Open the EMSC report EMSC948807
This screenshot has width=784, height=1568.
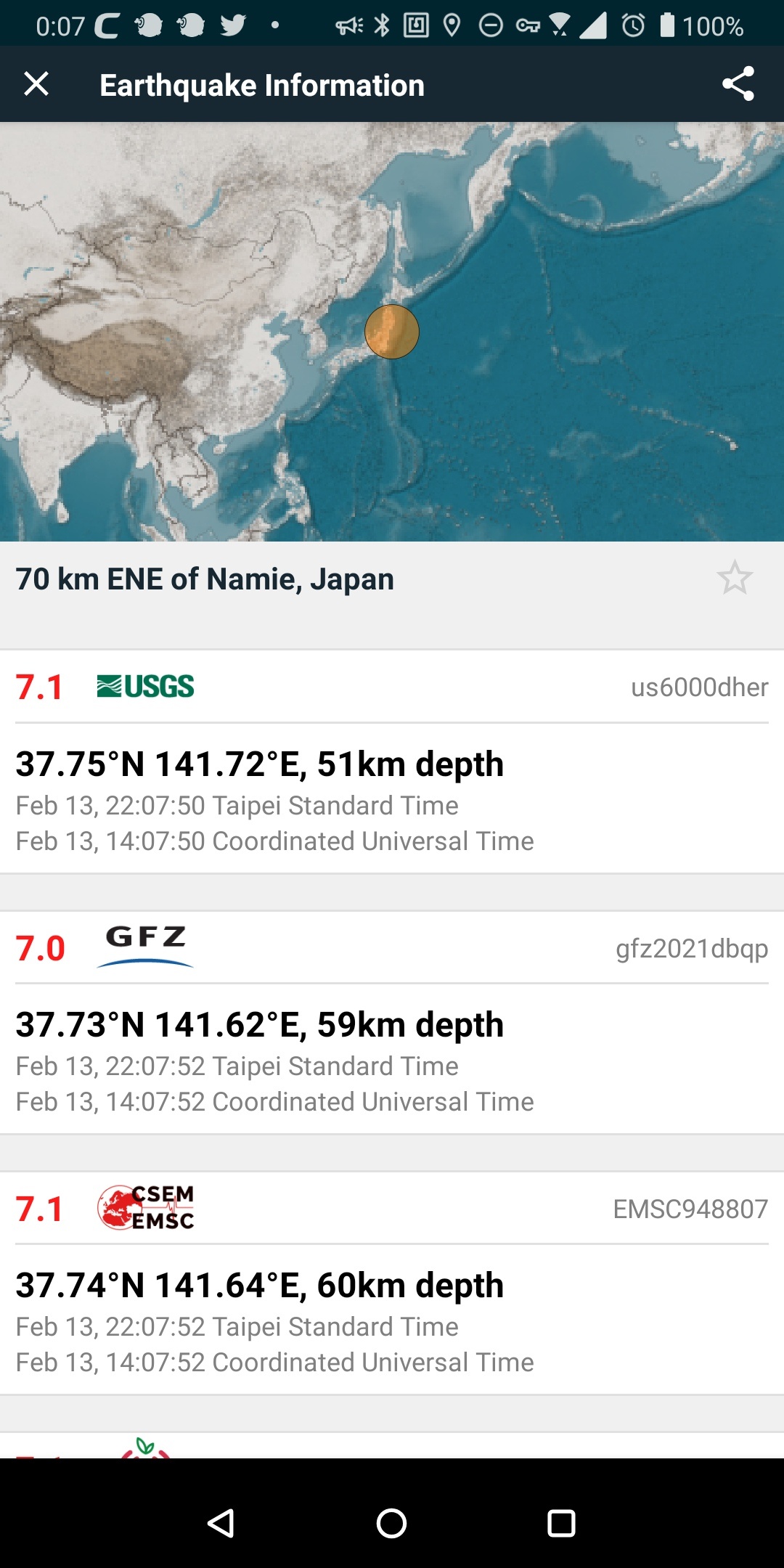click(x=392, y=1283)
